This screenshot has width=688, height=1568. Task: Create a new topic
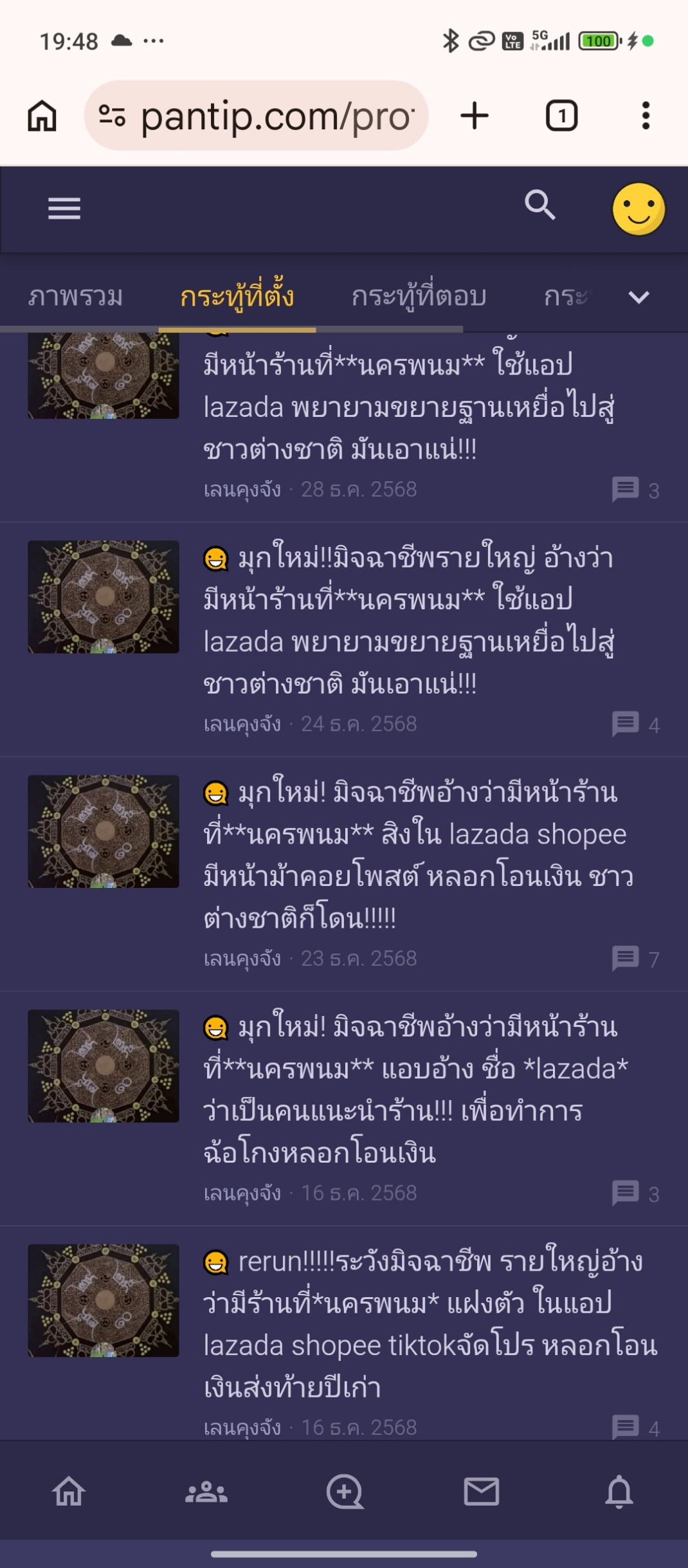pyautogui.click(x=345, y=1491)
